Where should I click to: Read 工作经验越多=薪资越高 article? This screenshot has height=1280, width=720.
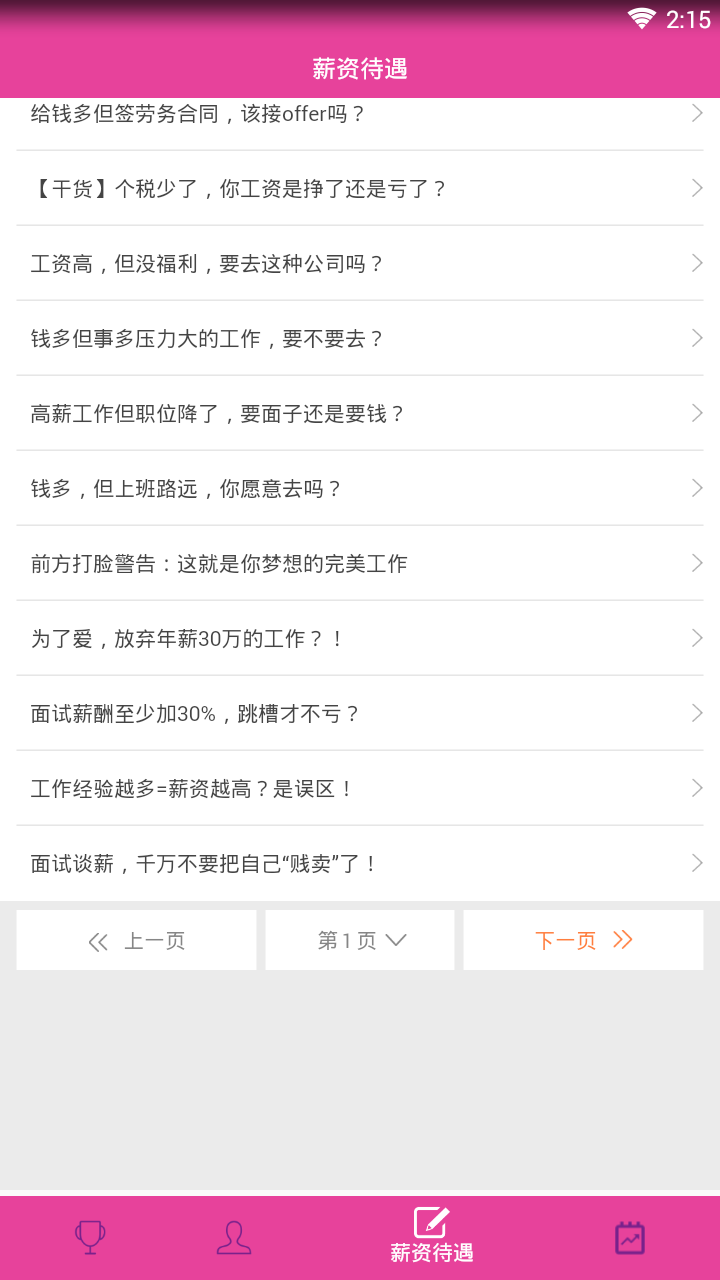[360, 788]
